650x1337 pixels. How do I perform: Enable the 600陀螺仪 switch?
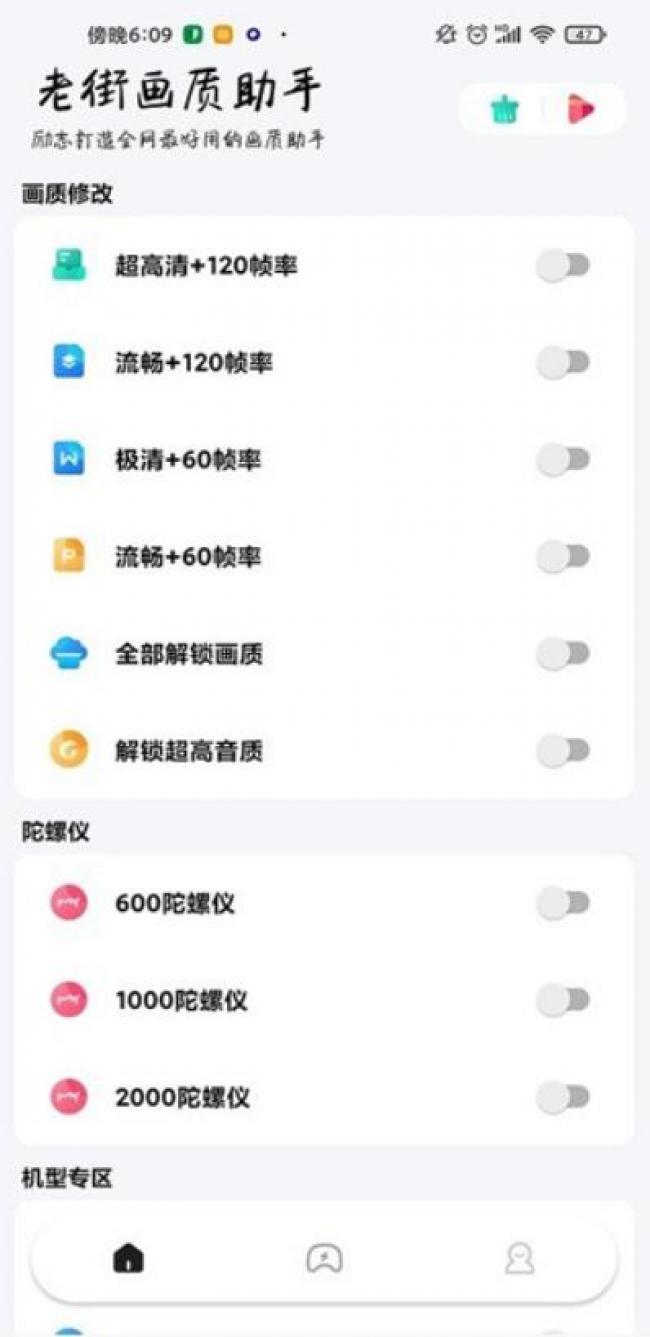[x=564, y=904]
